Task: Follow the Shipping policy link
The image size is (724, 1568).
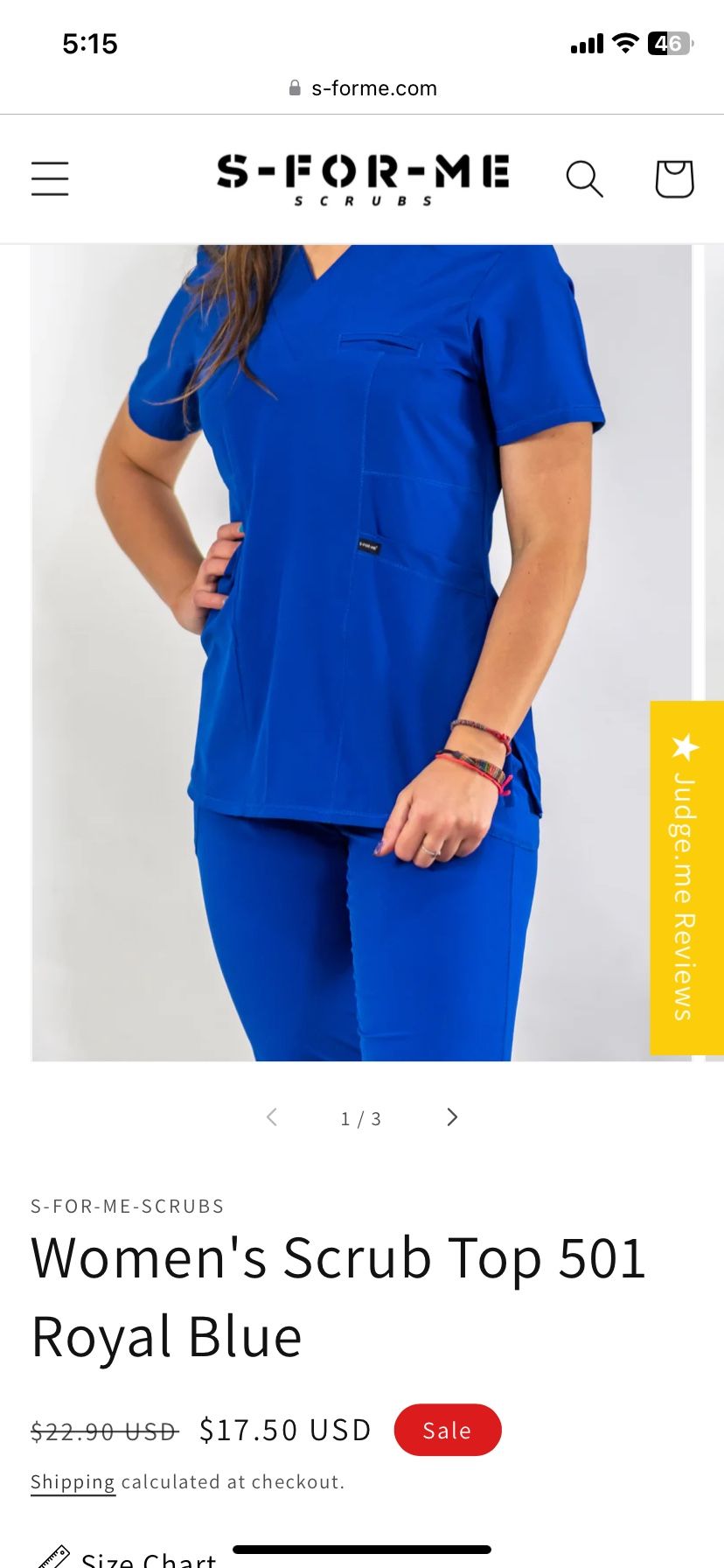Action: click(73, 1482)
